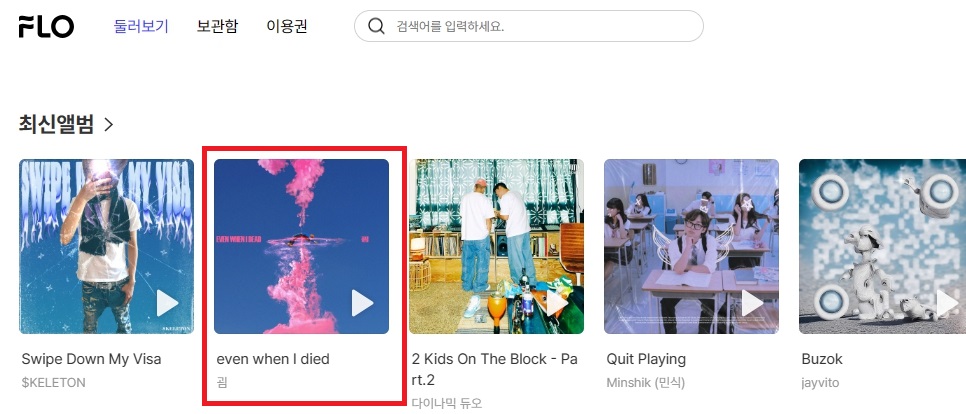This screenshot has height=414, width=966.
Task: Switch to the 보관함 tab
Action: tap(217, 27)
